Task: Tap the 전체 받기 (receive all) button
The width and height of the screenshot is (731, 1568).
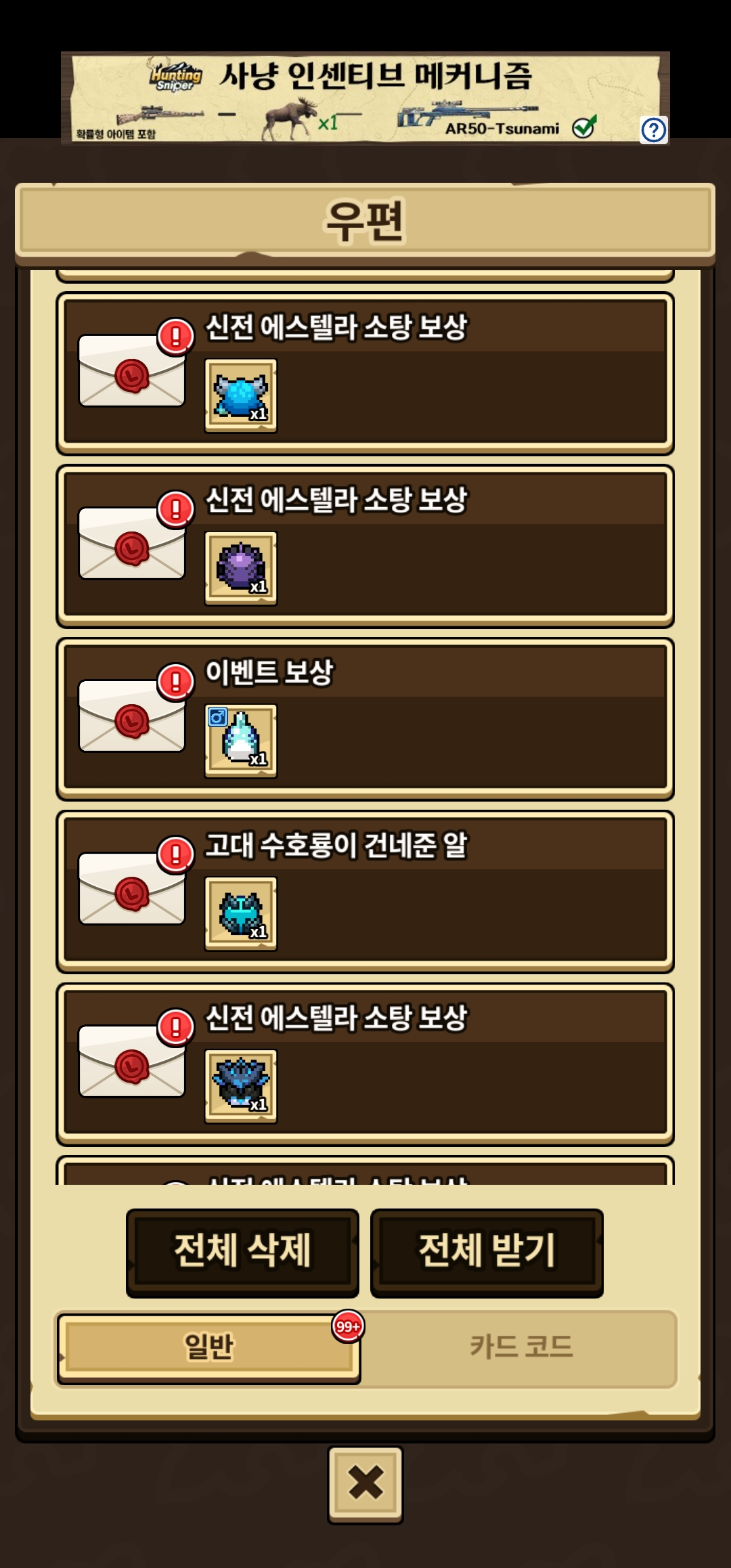Action: [487, 1251]
